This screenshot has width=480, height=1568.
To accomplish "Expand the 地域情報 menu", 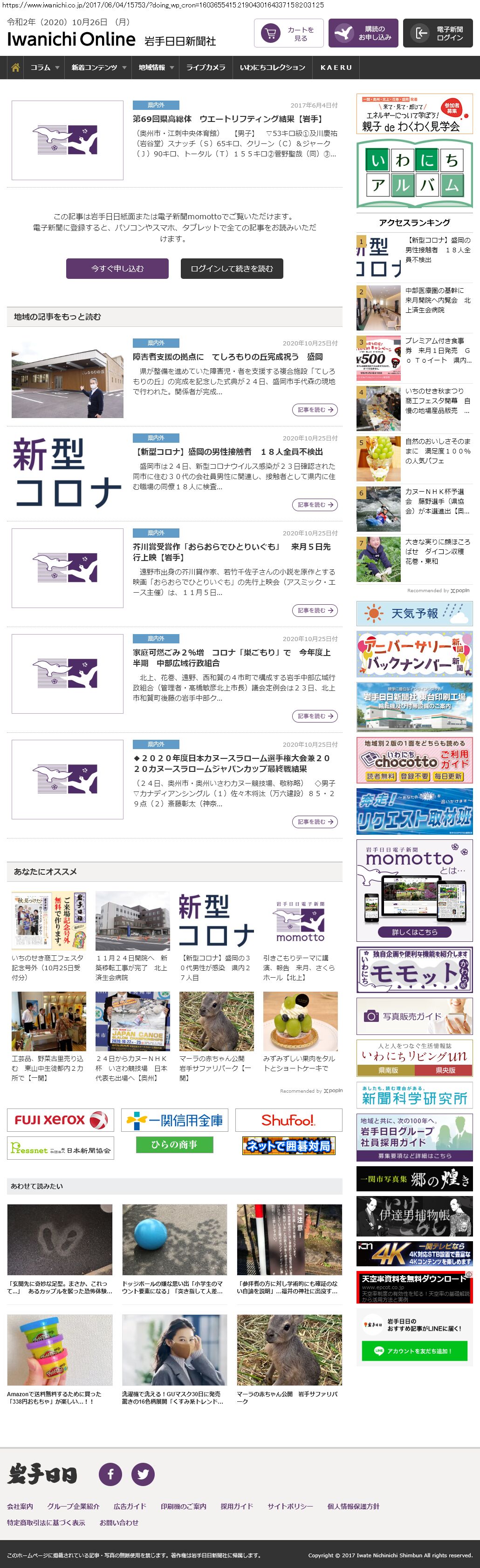I will coord(156,68).
